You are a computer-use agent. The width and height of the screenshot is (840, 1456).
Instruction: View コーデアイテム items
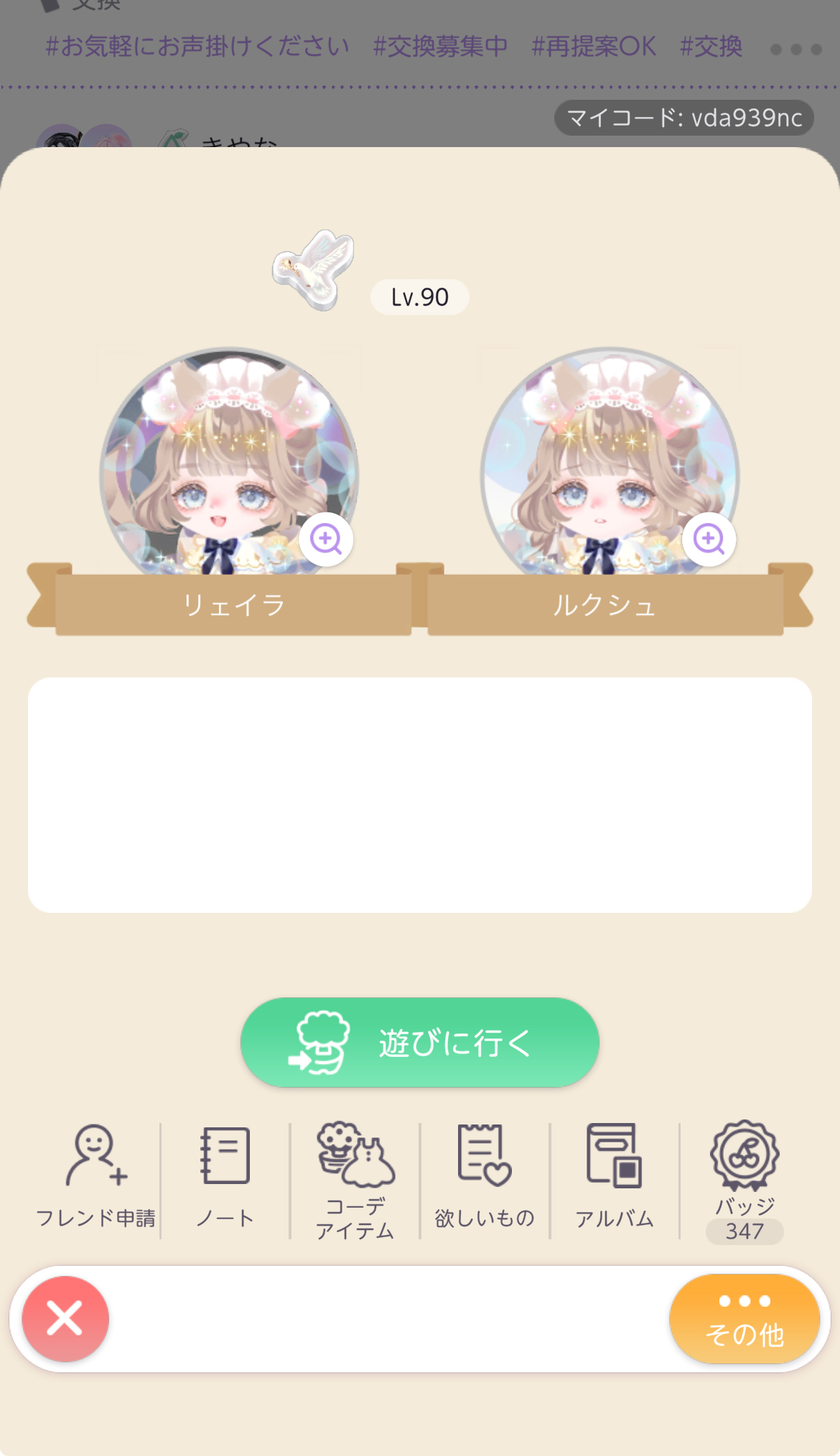[355, 1180]
